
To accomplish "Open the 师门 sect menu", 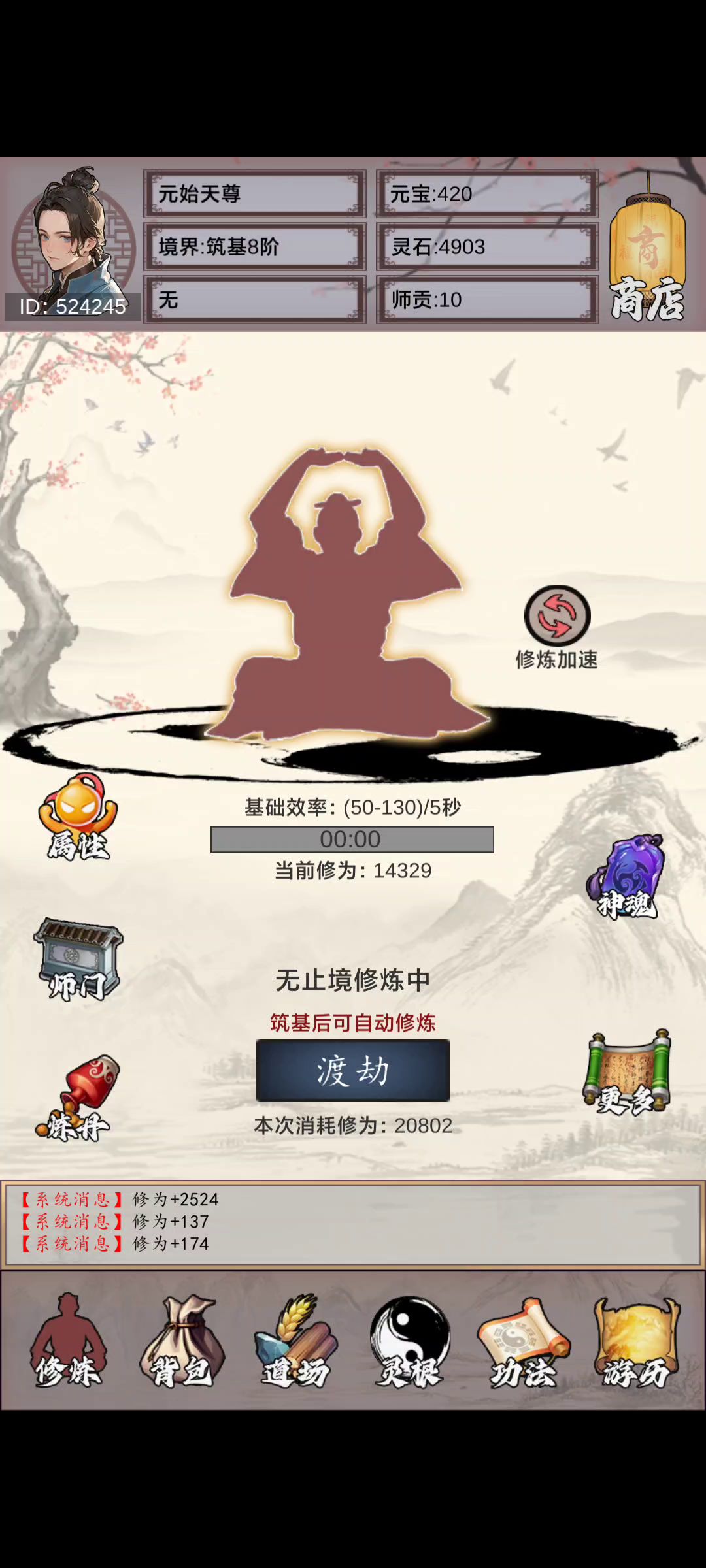I will pyautogui.click(x=78, y=959).
